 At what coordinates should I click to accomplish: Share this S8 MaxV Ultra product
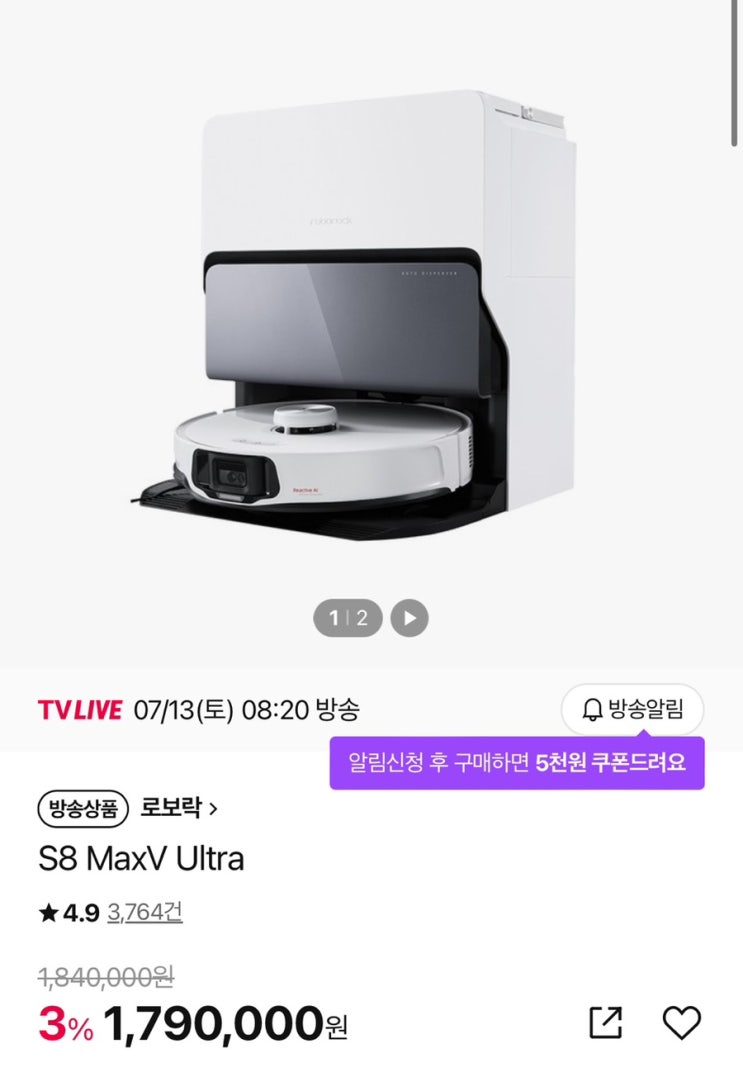[x=606, y=1022]
